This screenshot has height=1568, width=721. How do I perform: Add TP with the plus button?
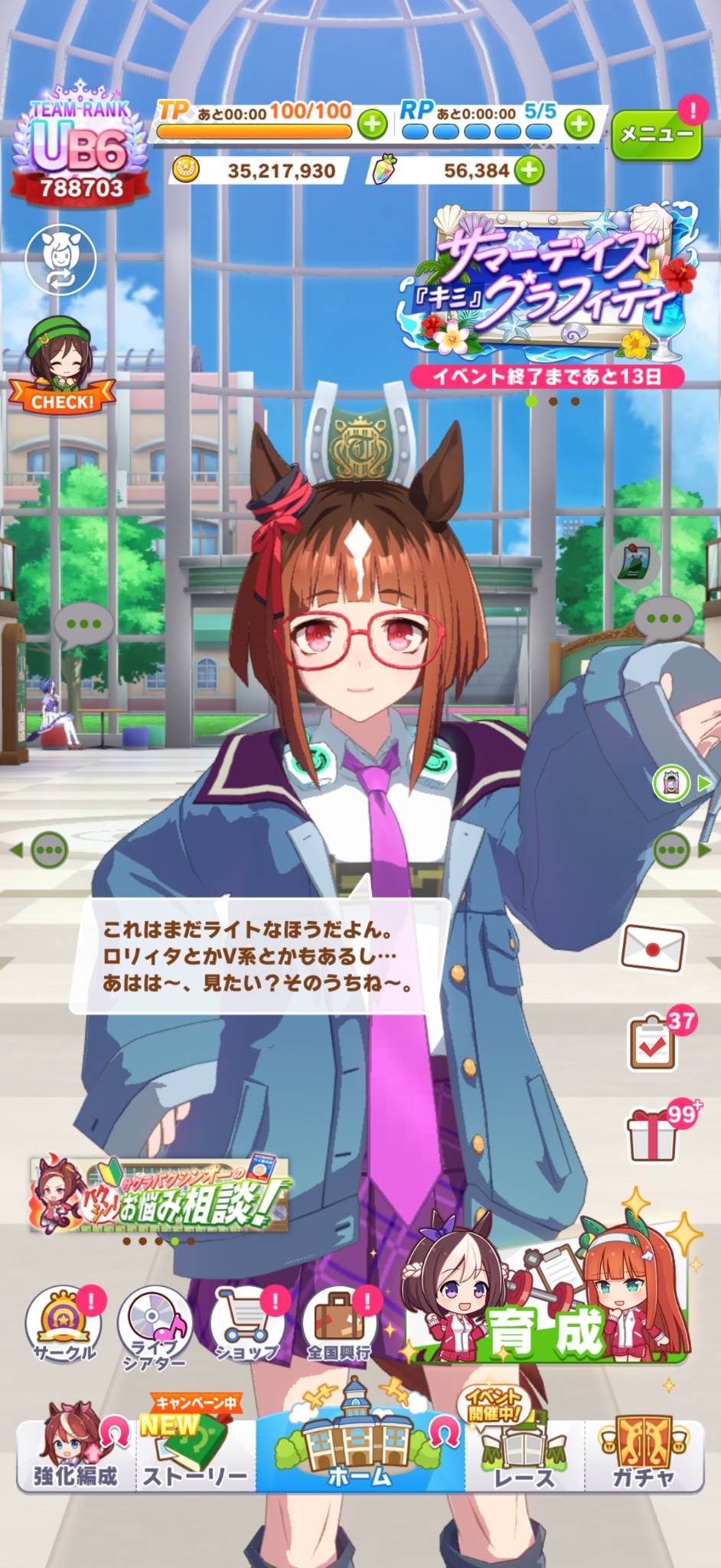point(373,123)
